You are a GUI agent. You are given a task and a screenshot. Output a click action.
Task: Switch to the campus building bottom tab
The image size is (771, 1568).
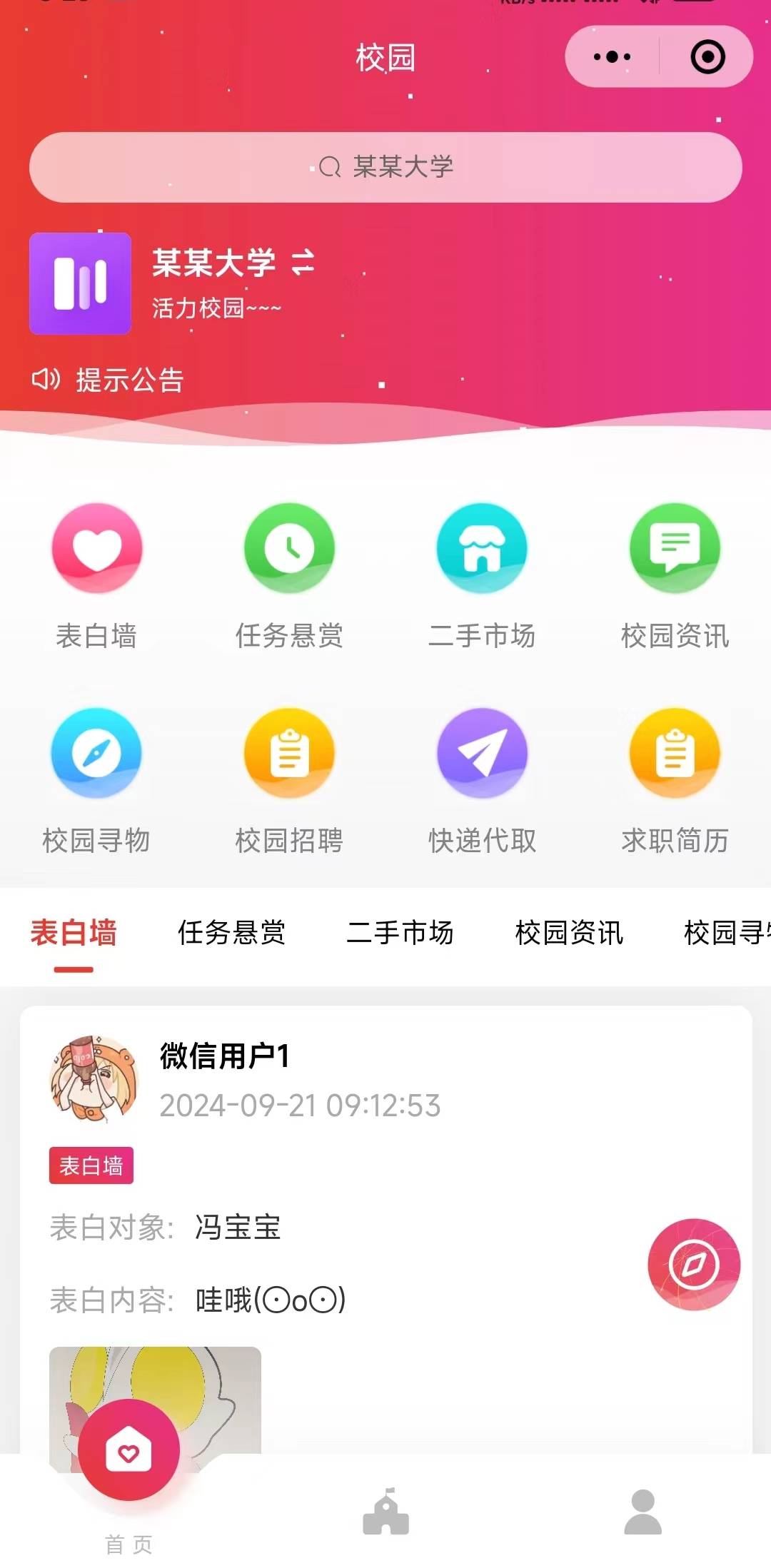pyautogui.click(x=385, y=1512)
